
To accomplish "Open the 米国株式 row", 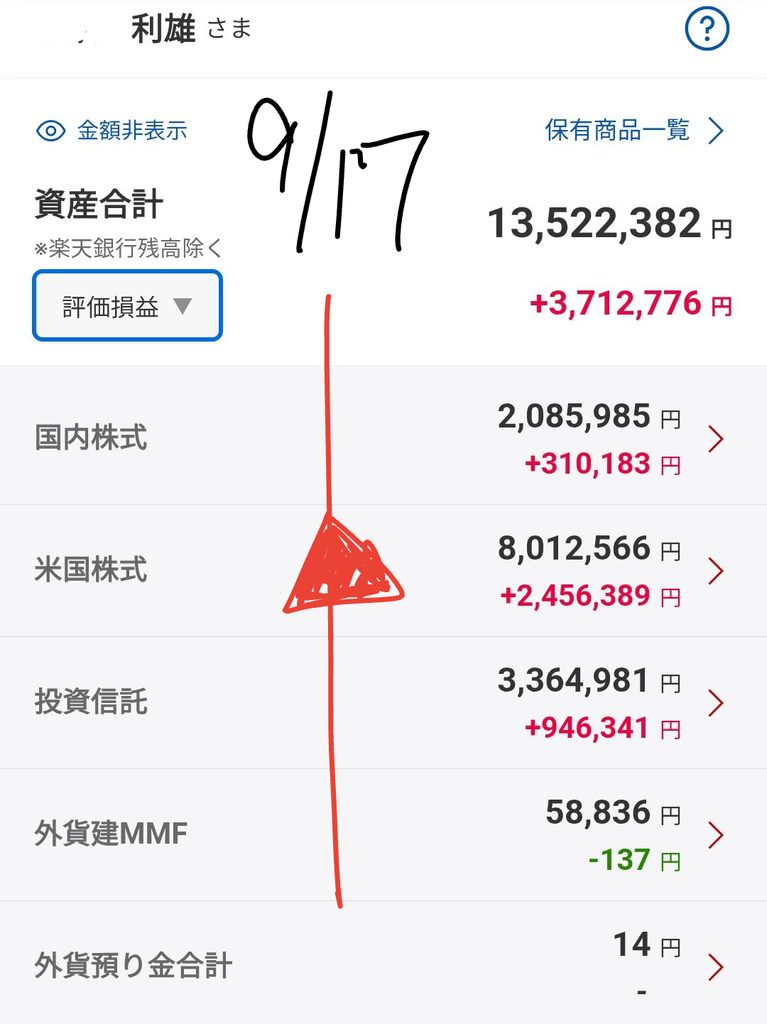I will click(x=384, y=571).
